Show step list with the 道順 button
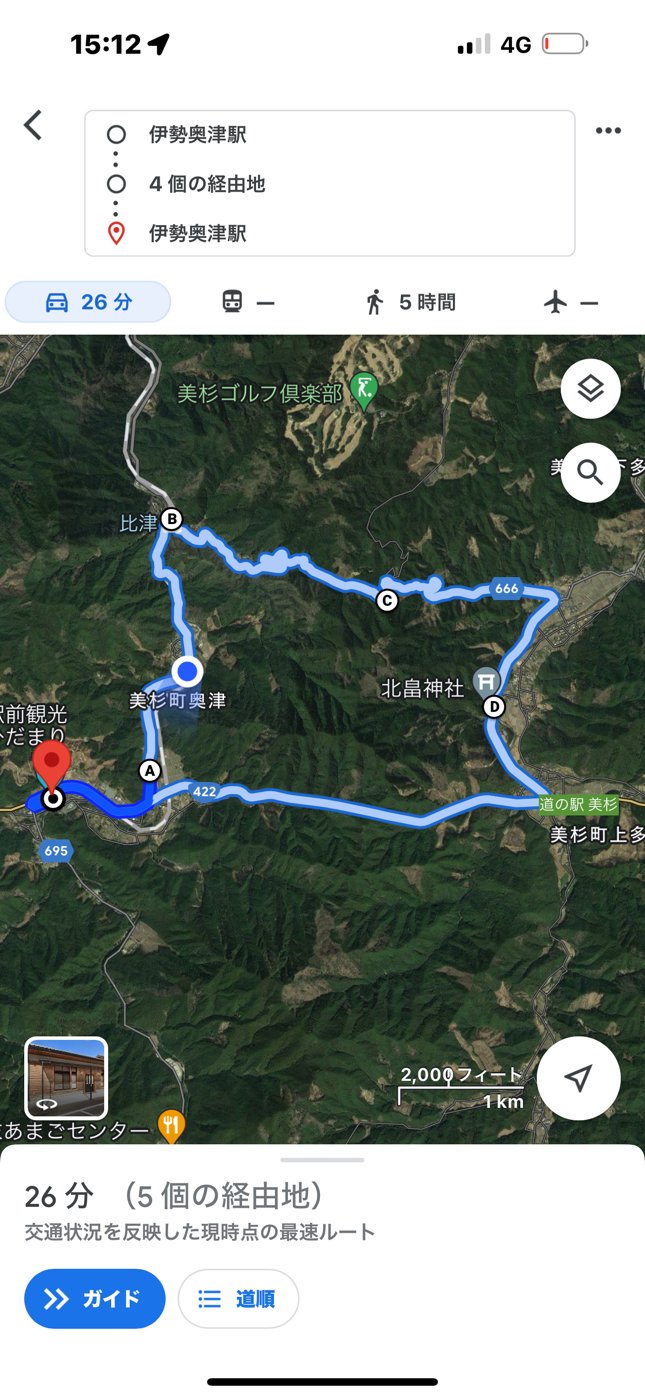 coord(238,1299)
